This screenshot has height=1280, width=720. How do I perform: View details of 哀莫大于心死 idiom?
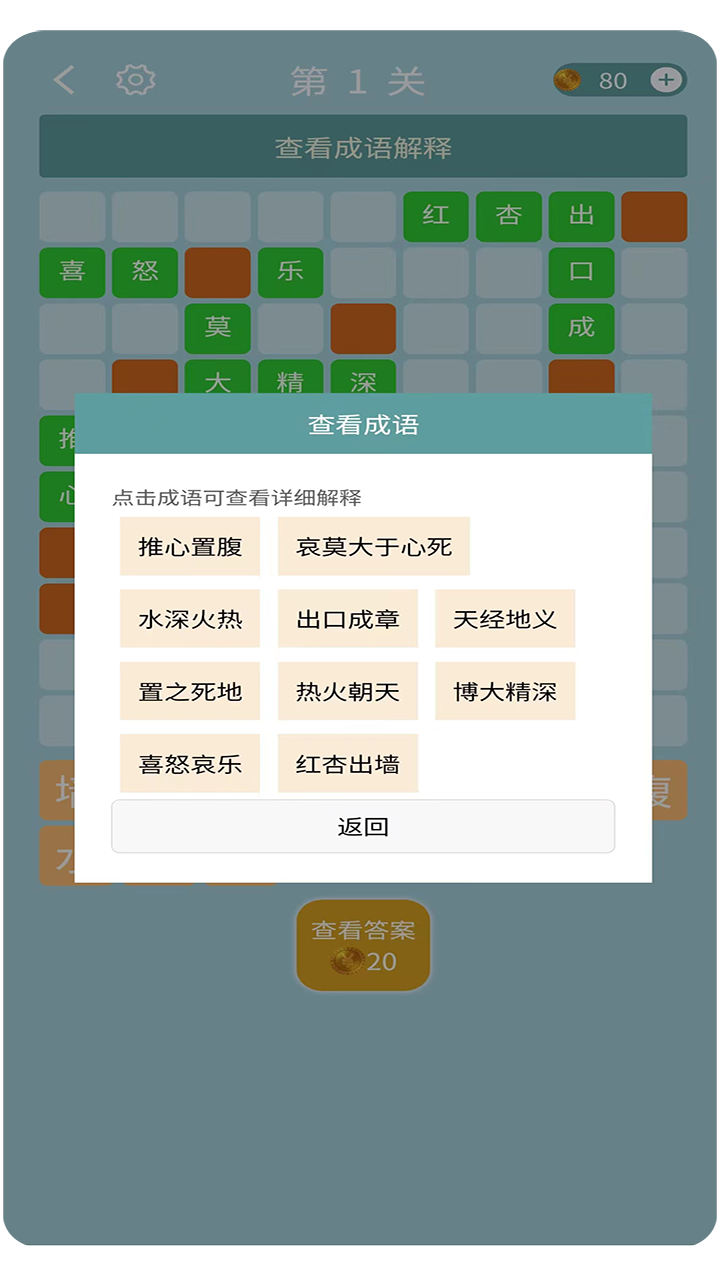[x=374, y=547]
